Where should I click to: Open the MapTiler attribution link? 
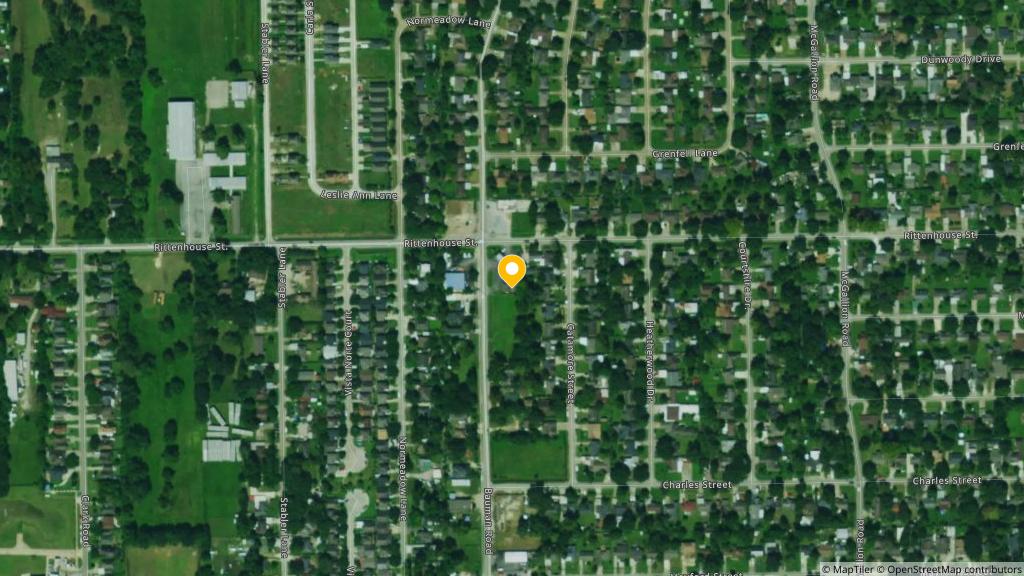pyautogui.click(x=848, y=569)
